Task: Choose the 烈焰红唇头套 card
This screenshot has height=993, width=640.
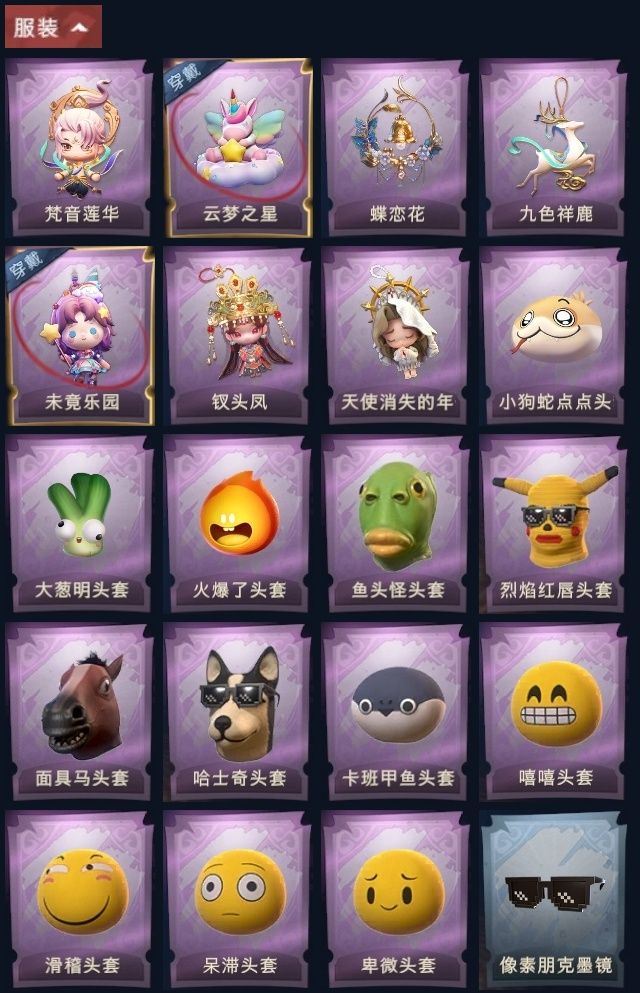Action: click(x=555, y=523)
